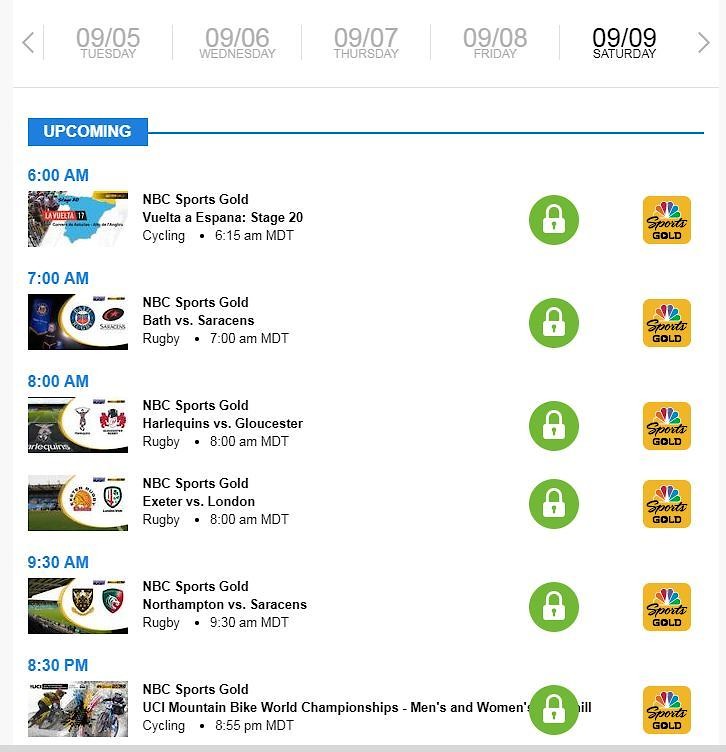The image size is (726, 752).
Task: Go to next dates arrow
Action: (x=703, y=43)
